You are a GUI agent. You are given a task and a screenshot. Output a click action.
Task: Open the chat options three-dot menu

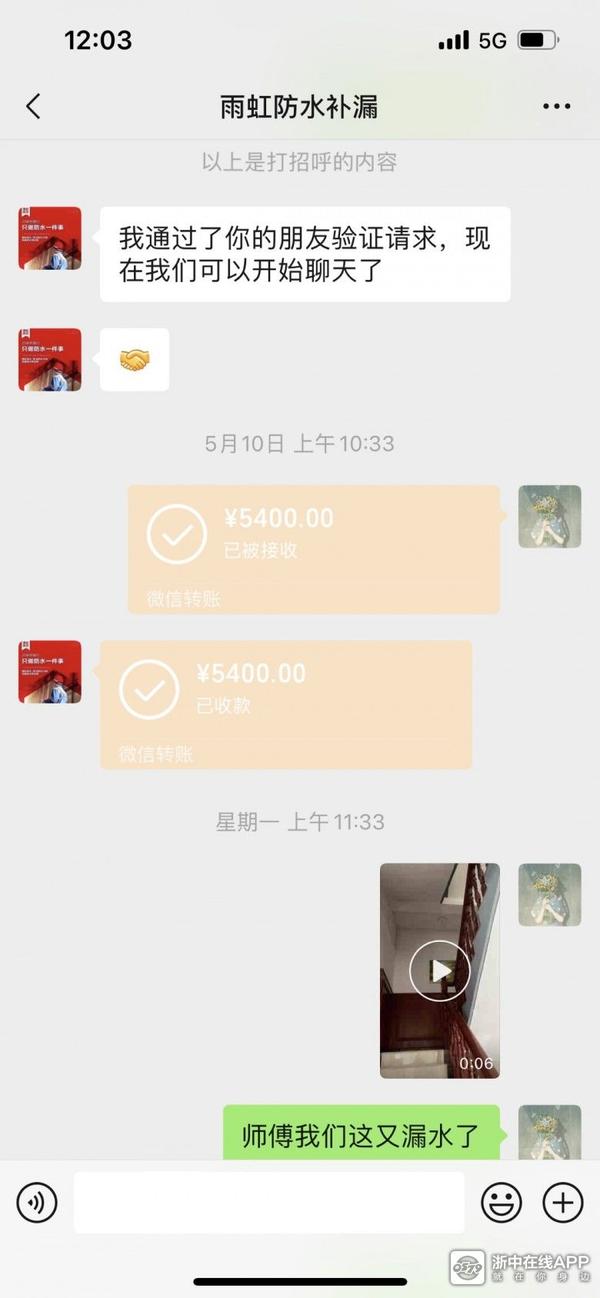pos(556,107)
